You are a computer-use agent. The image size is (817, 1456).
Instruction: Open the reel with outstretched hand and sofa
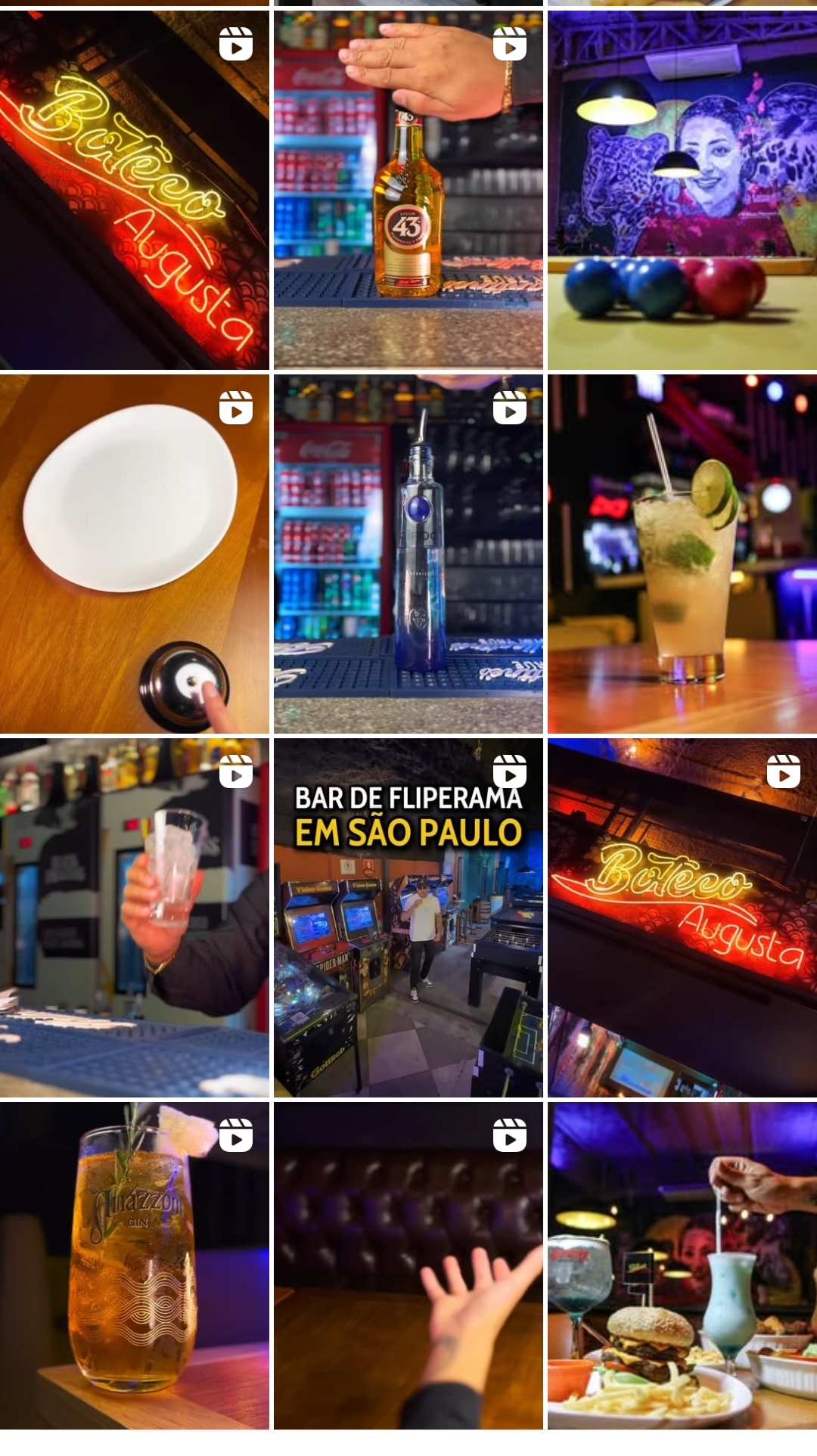click(408, 1265)
